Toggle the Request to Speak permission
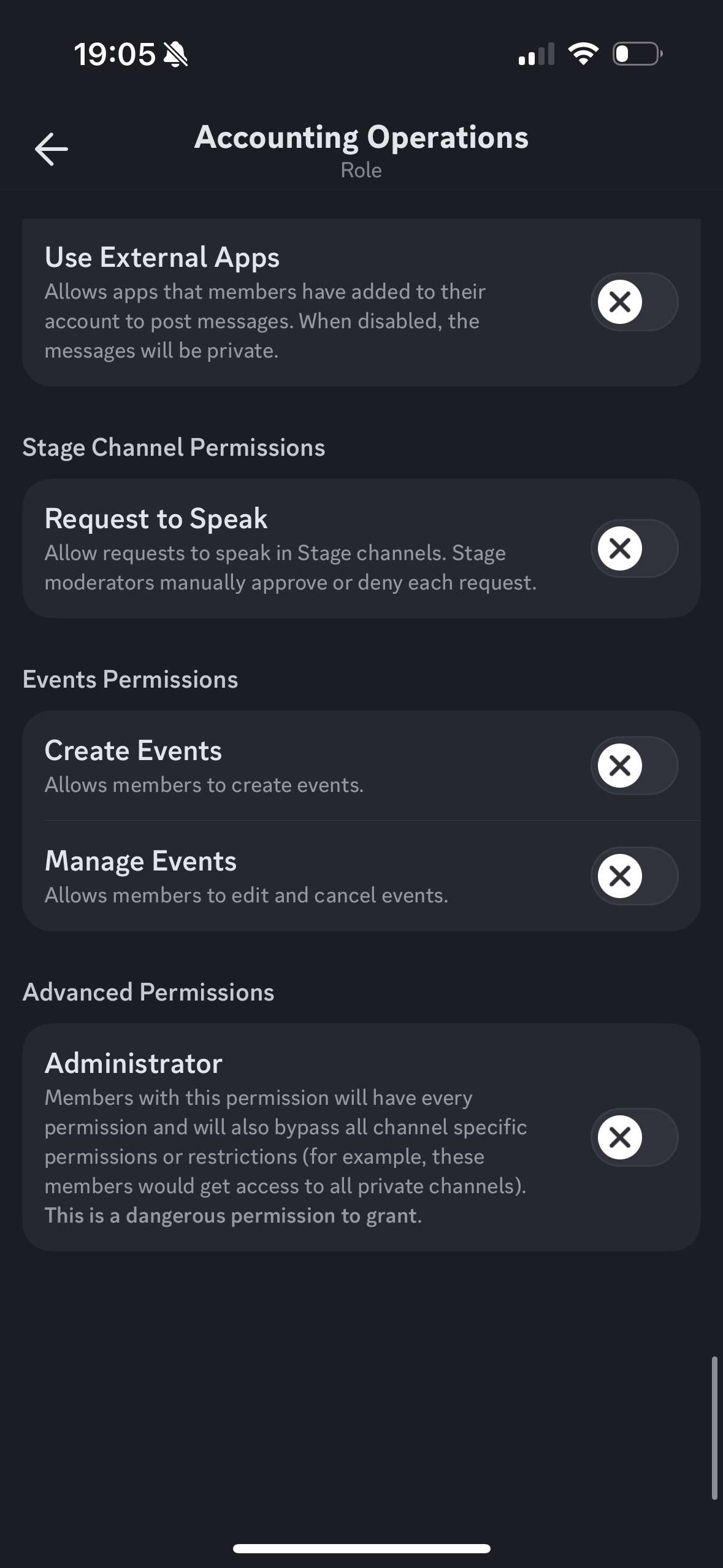Screen dimensions: 723x1568 634,548
